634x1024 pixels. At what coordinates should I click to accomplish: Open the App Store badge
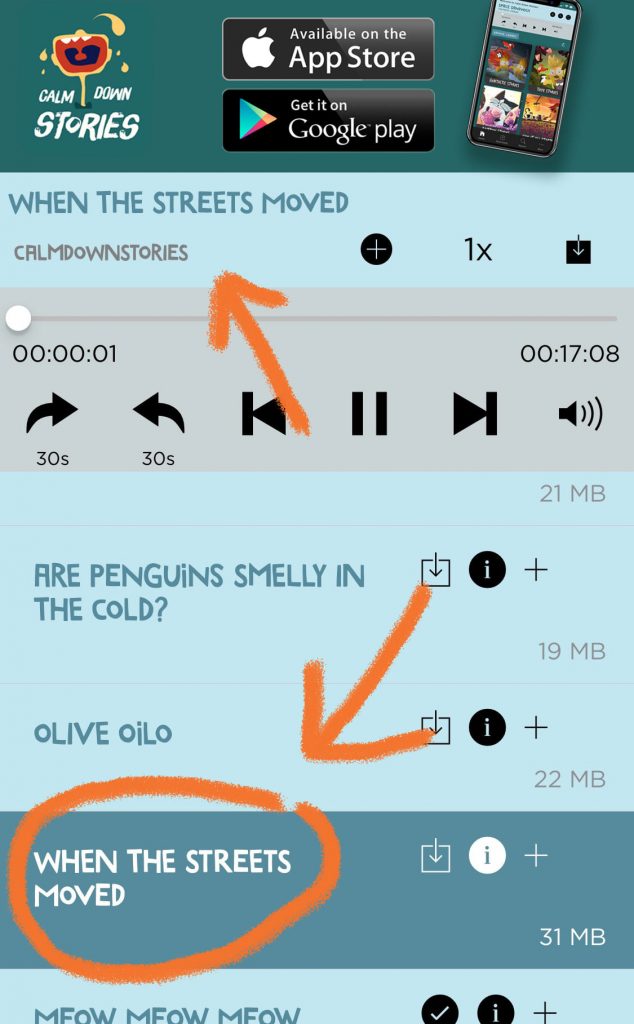click(x=328, y=49)
